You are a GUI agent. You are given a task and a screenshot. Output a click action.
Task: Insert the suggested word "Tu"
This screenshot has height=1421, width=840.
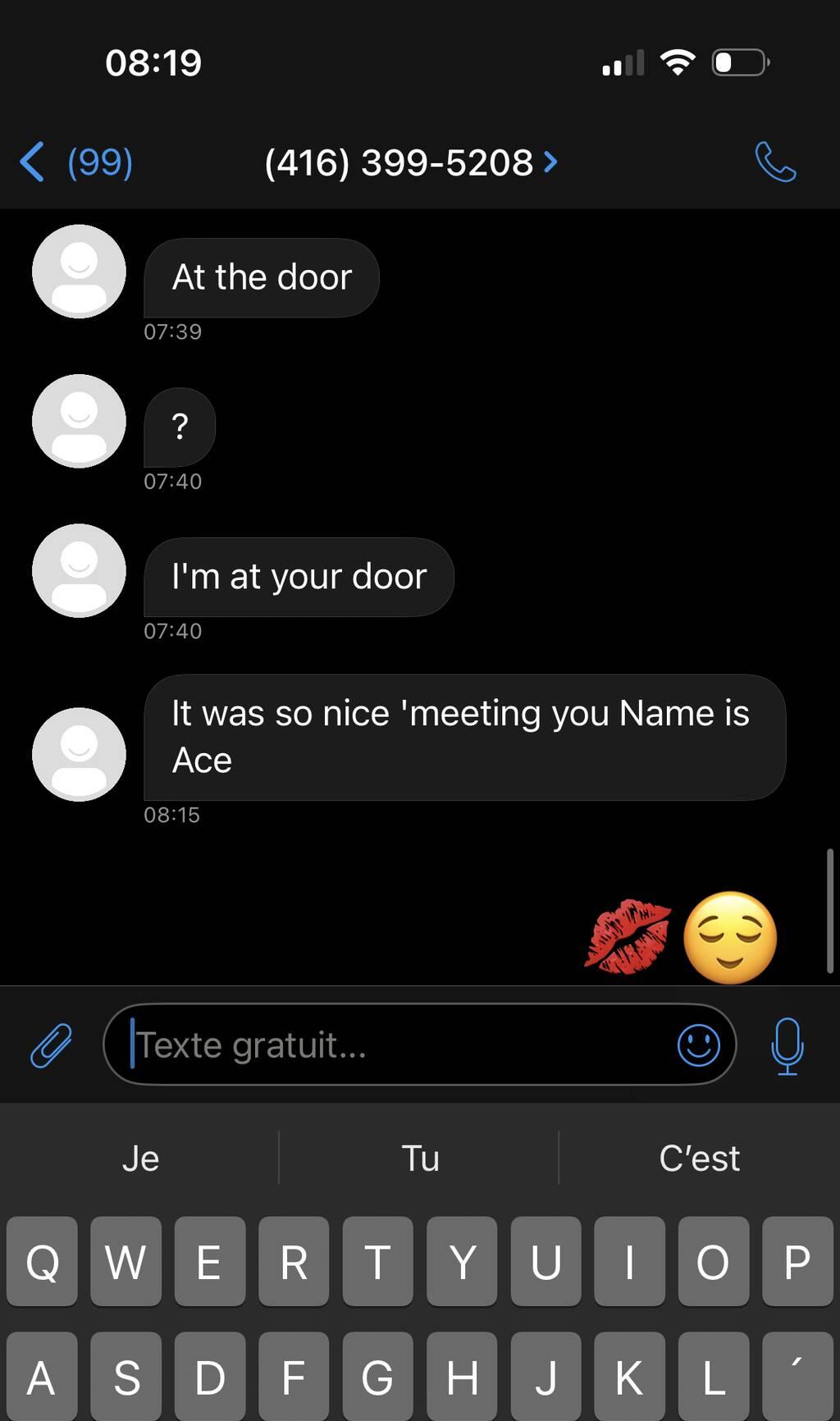click(x=420, y=1158)
